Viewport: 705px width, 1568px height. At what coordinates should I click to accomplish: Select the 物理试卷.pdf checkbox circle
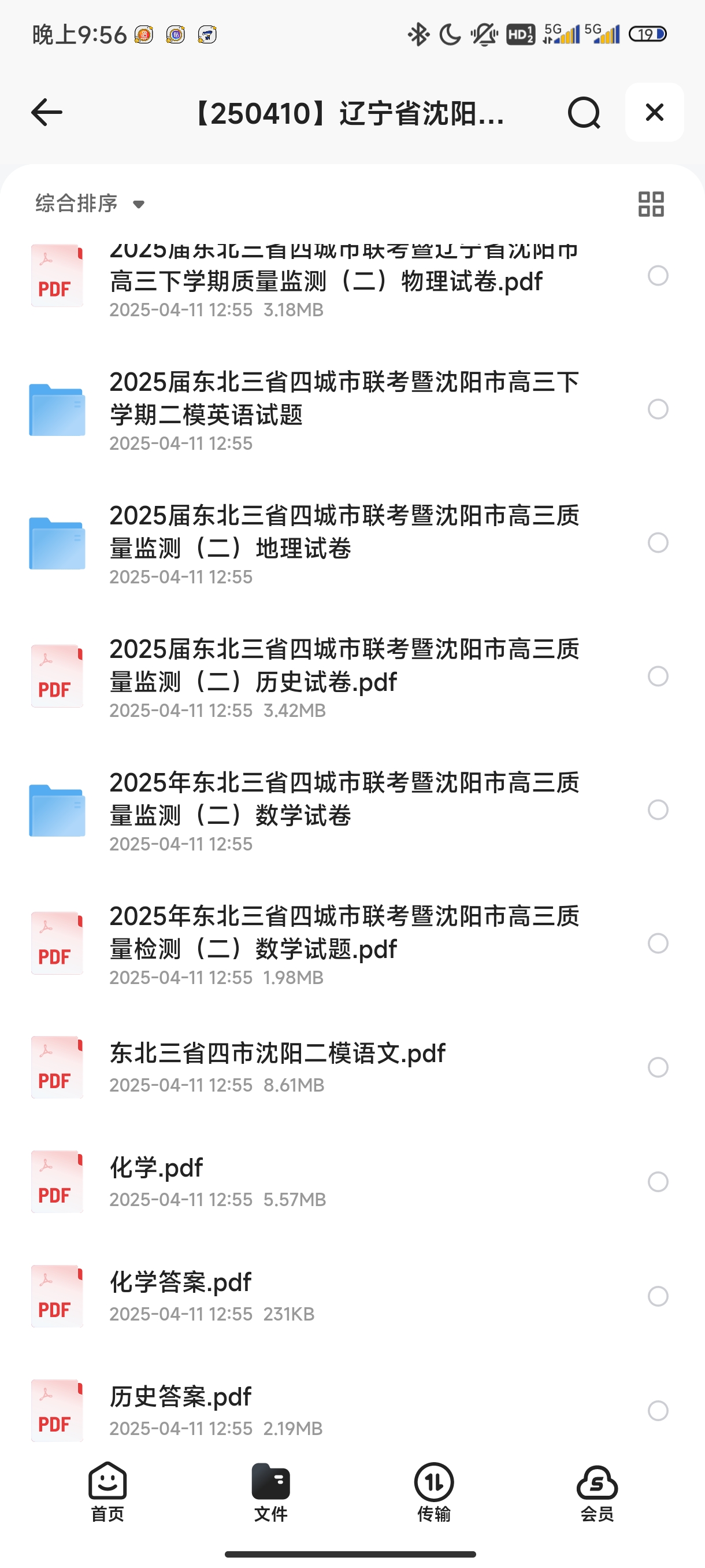[658, 276]
